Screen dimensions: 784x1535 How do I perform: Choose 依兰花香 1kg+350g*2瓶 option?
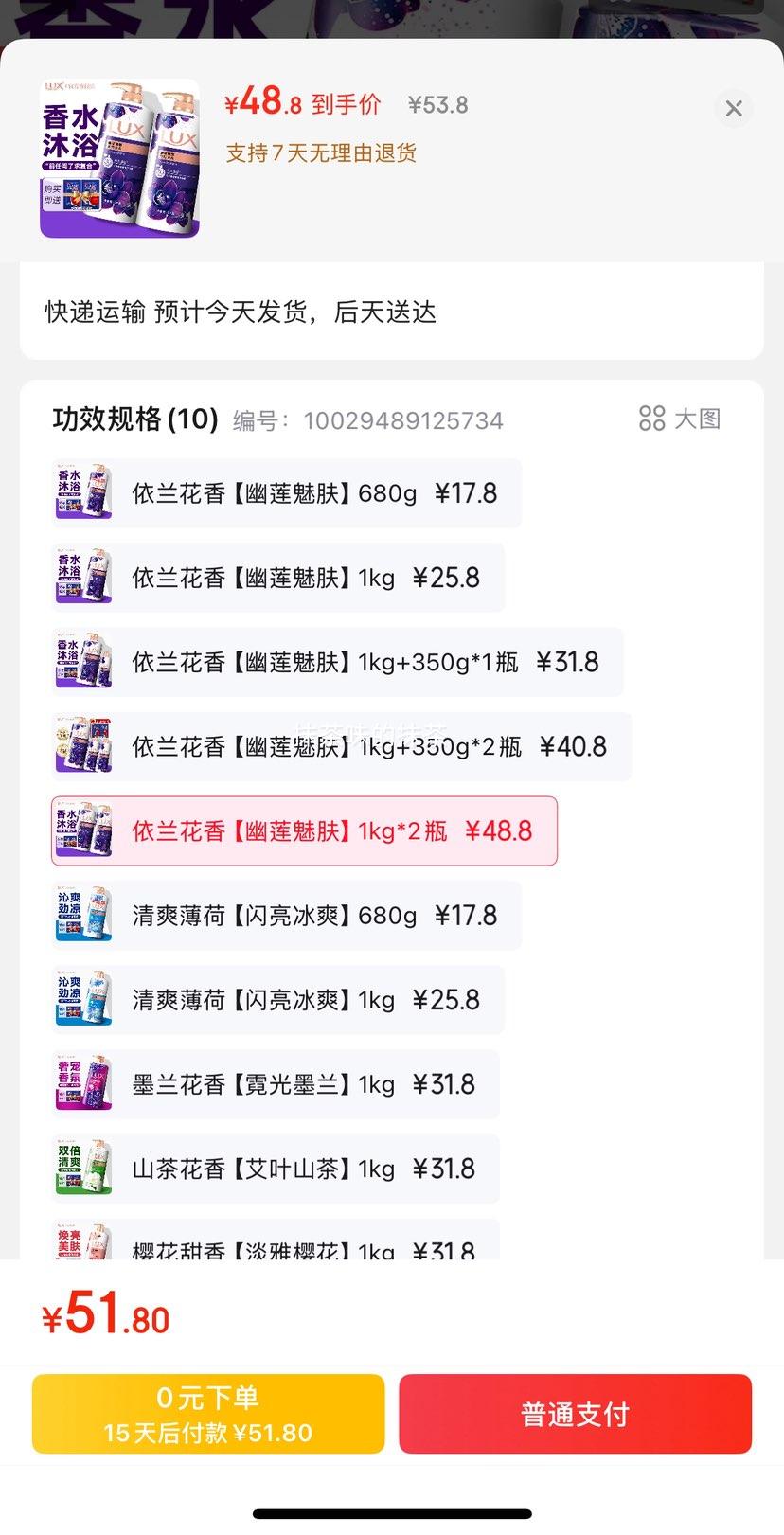pyautogui.click(x=341, y=746)
